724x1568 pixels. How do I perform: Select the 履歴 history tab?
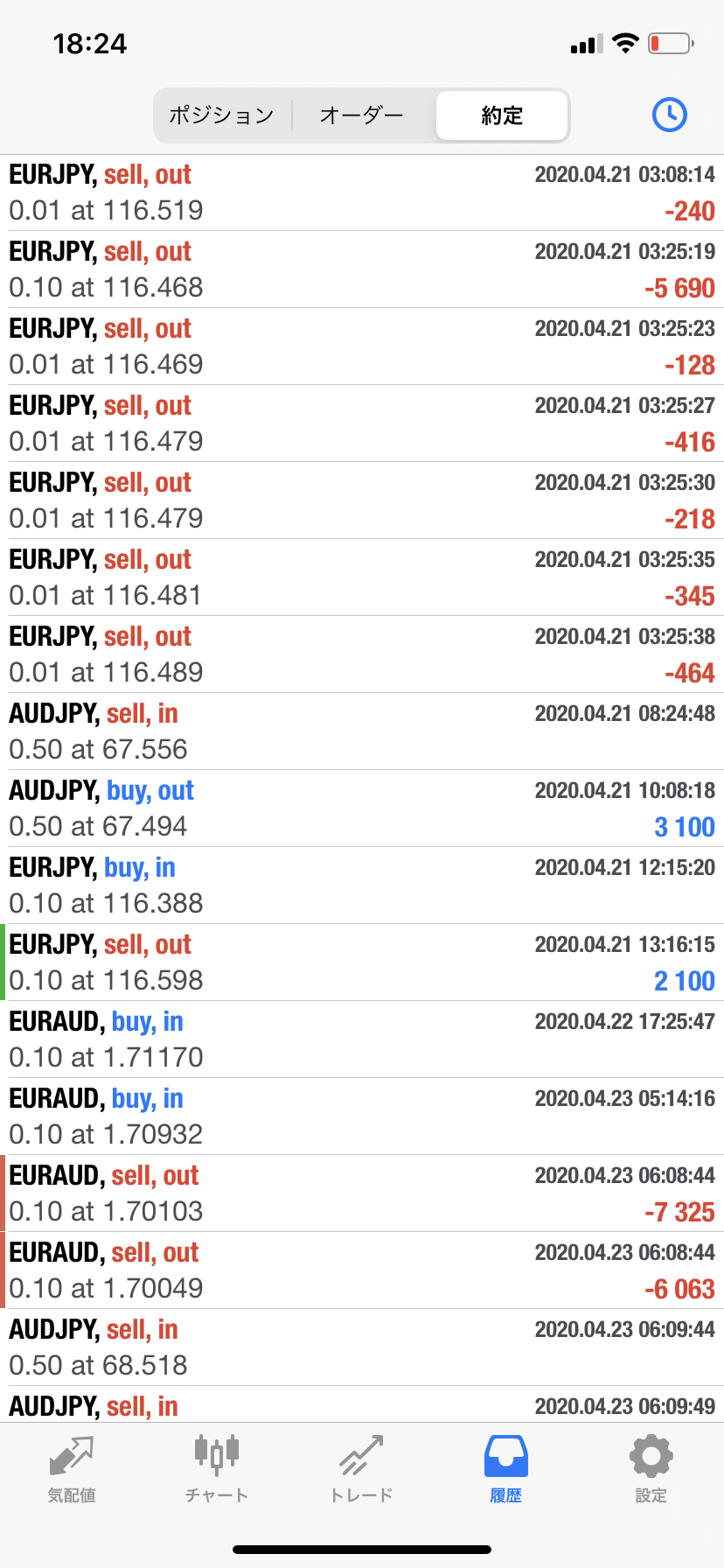tap(506, 1469)
